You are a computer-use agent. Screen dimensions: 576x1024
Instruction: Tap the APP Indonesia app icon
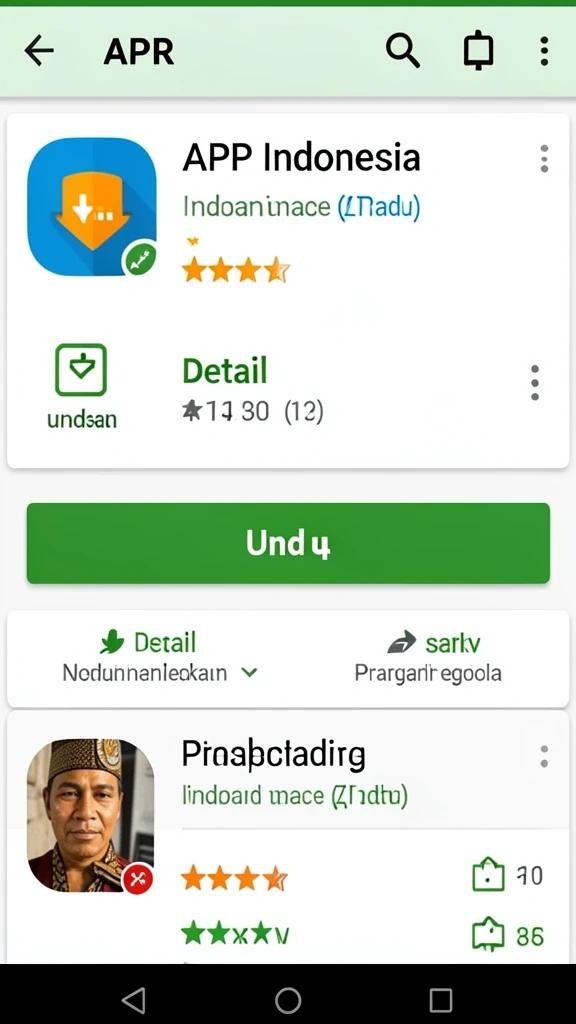92,206
